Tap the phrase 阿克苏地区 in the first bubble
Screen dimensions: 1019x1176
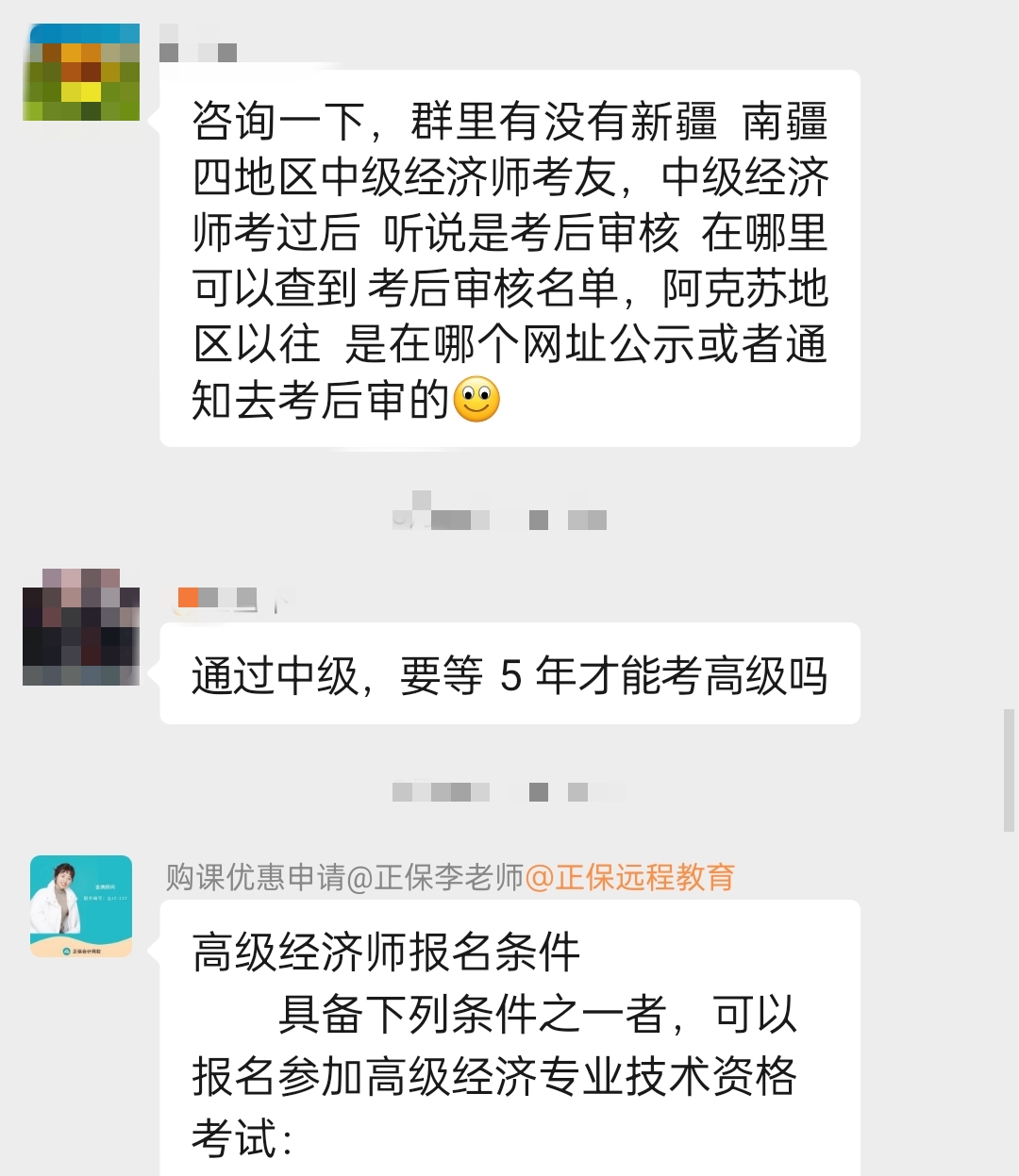pyautogui.click(x=745, y=292)
